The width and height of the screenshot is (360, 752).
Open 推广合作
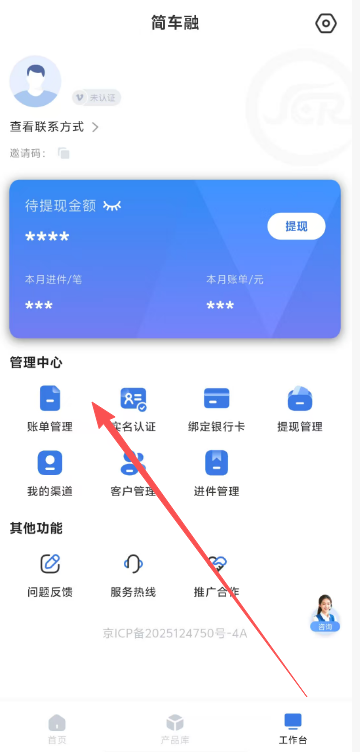point(216,575)
